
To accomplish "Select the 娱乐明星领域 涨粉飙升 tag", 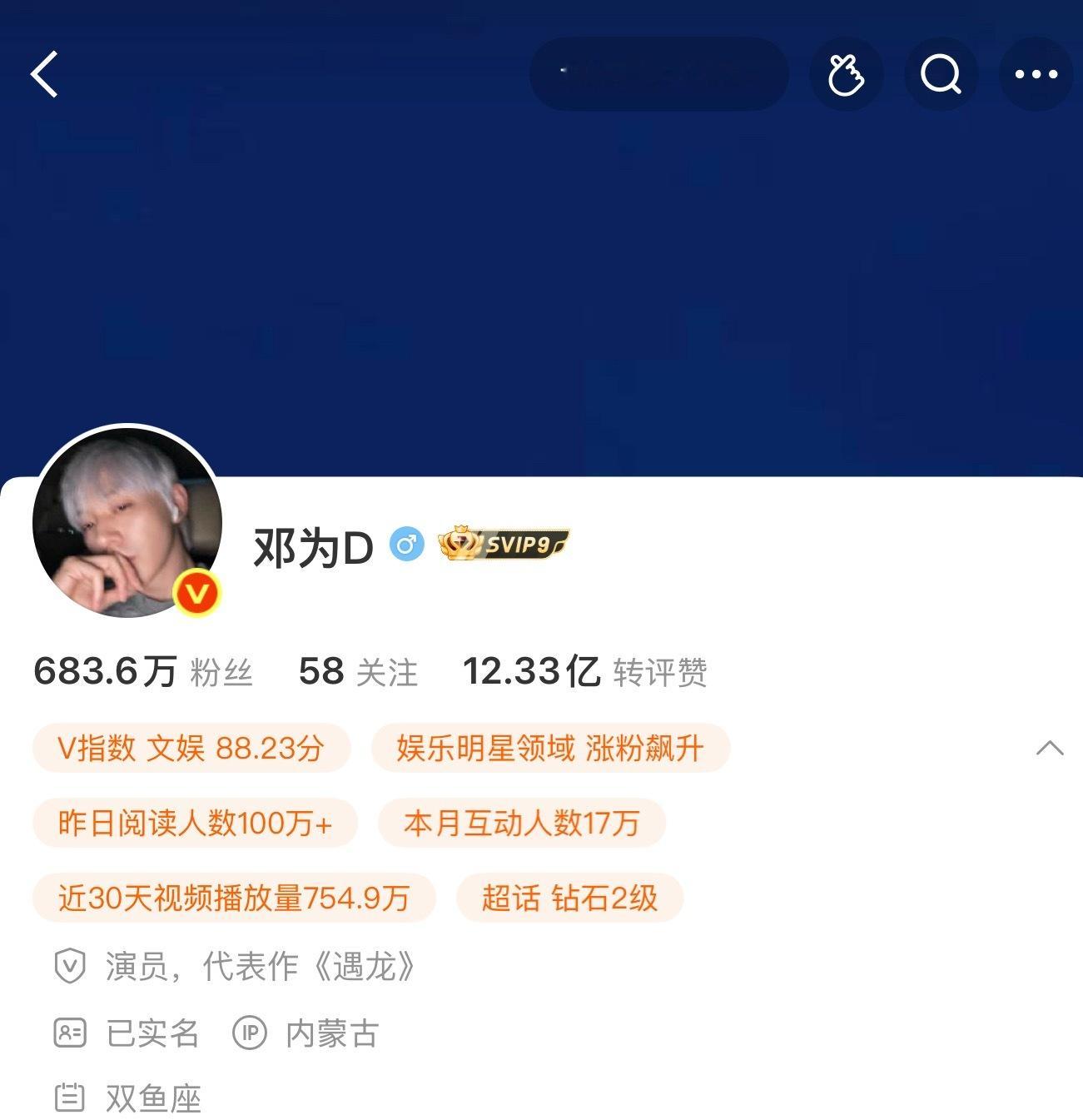I will click(552, 749).
